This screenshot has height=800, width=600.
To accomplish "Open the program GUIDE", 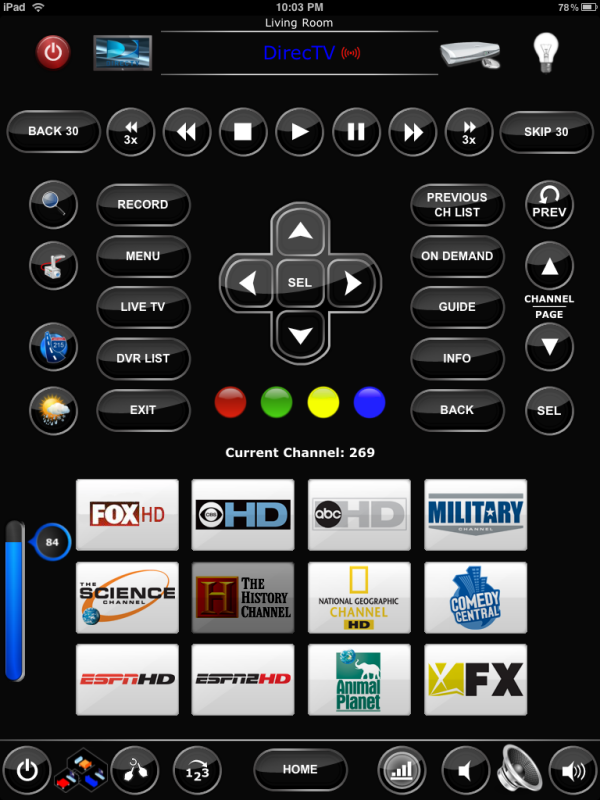I will 457,307.
